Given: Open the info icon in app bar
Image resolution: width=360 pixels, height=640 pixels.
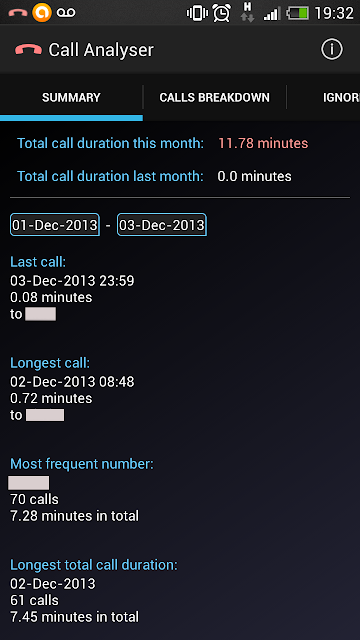Looking at the screenshot, I should (331, 49).
